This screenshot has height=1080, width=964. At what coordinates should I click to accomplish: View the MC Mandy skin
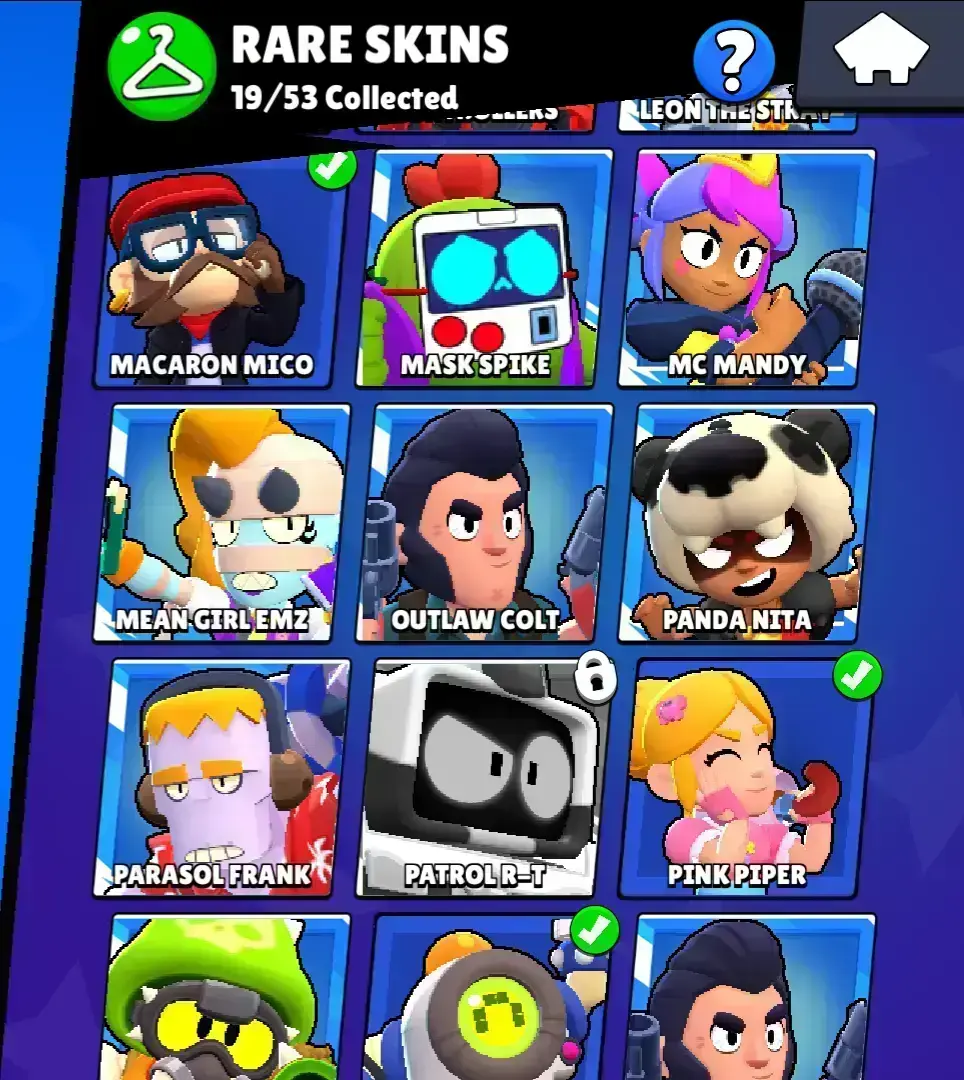(x=746, y=268)
